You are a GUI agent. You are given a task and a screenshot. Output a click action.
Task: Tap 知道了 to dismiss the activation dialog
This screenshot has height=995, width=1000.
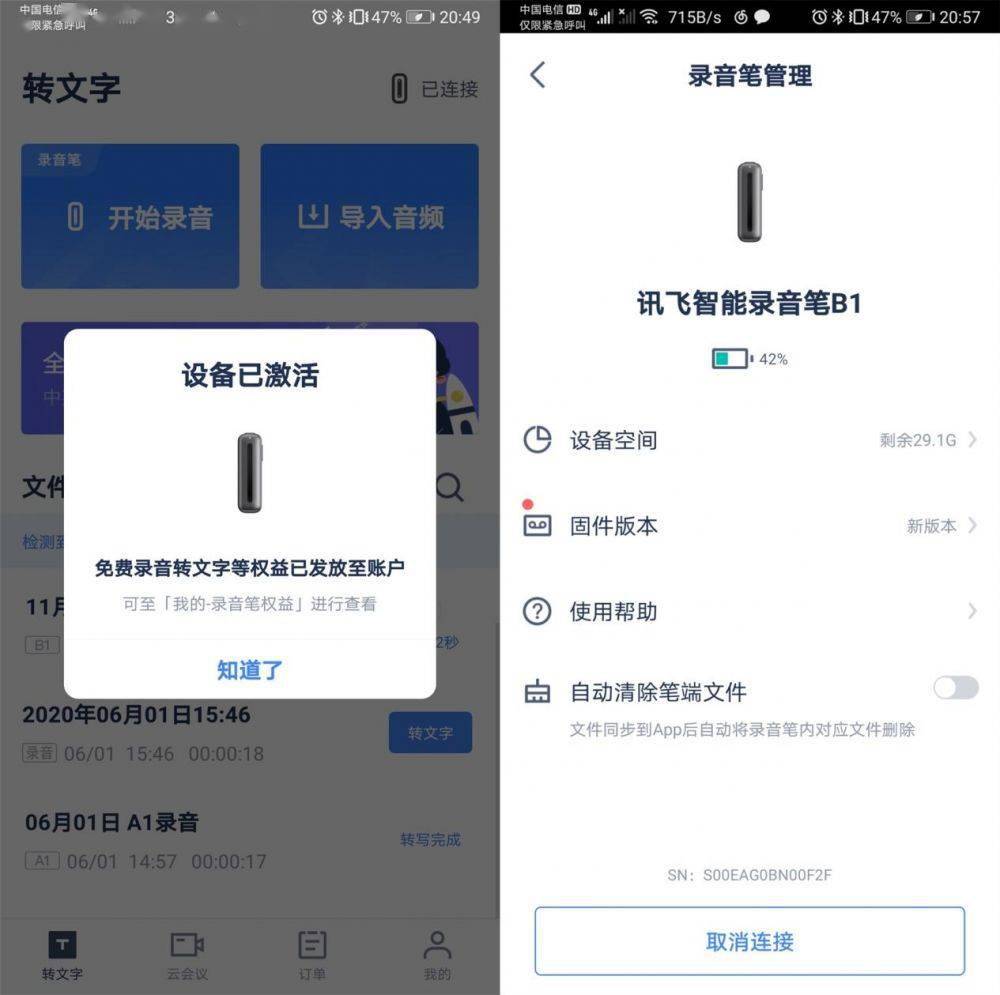coord(250,669)
